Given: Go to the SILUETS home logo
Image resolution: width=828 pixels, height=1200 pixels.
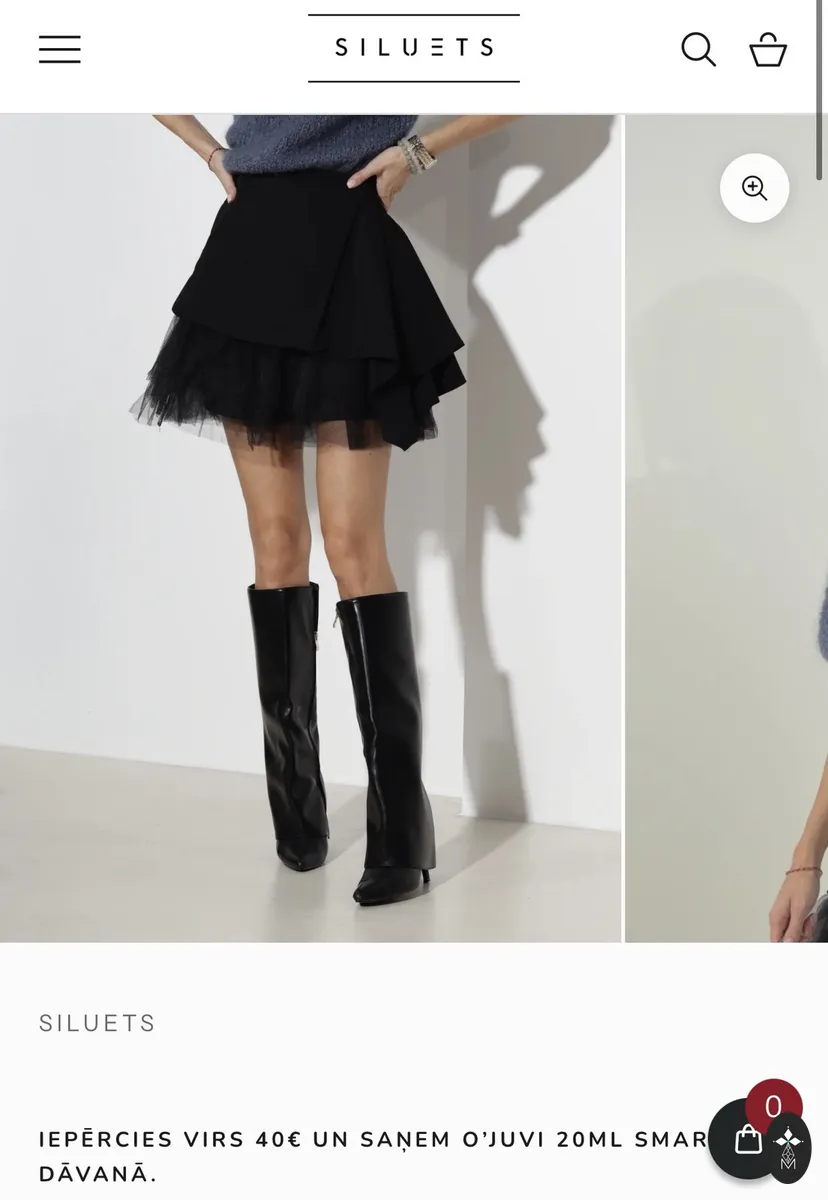Looking at the screenshot, I should (x=414, y=48).
